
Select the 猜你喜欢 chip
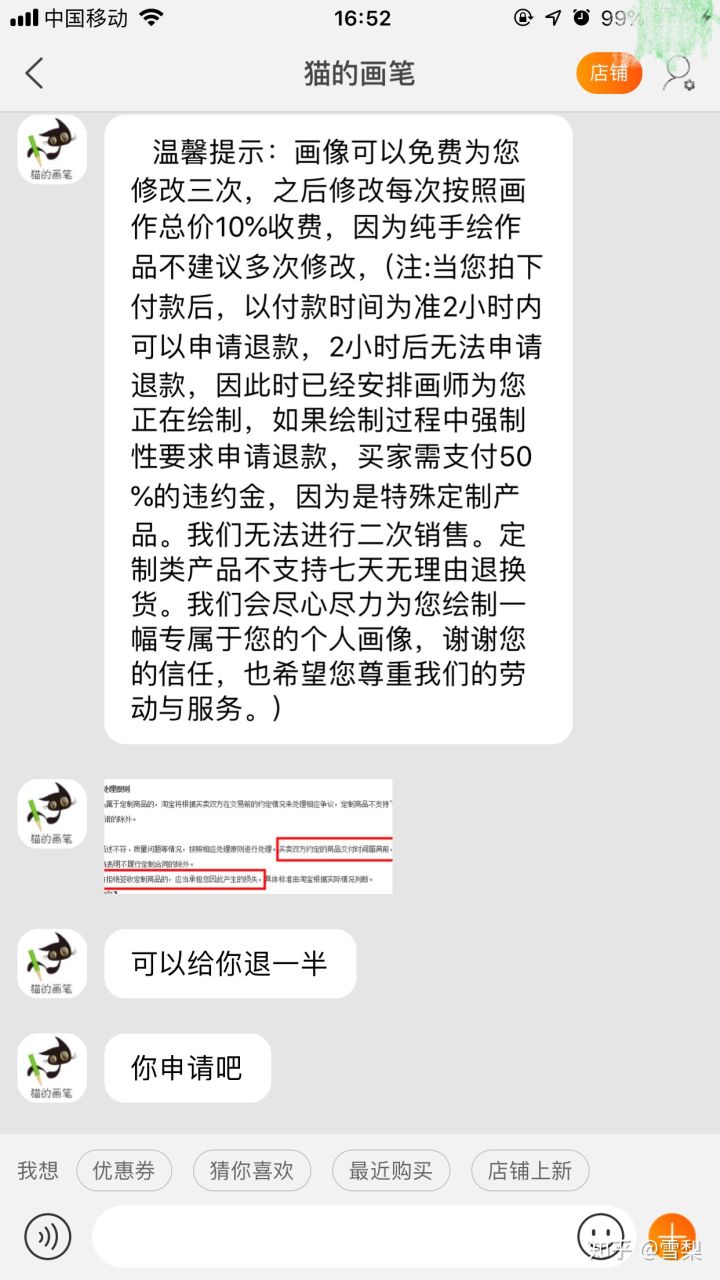tap(252, 1170)
